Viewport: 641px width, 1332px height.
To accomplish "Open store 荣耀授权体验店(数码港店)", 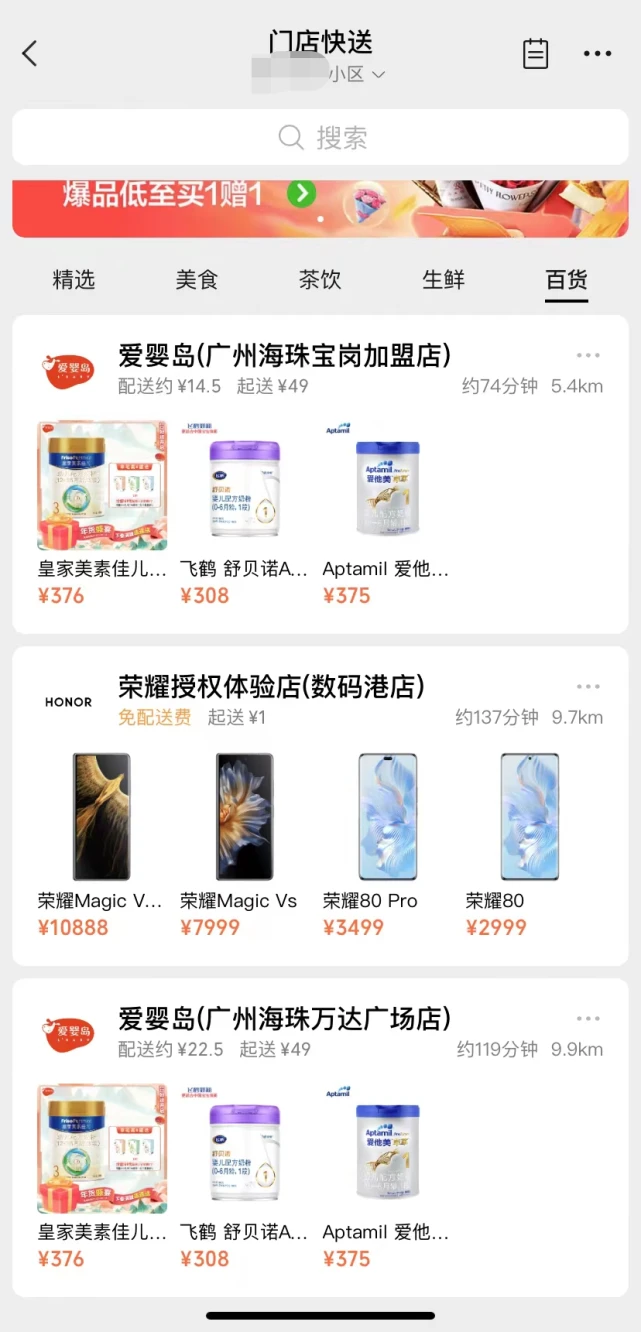I will [x=272, y=687].
